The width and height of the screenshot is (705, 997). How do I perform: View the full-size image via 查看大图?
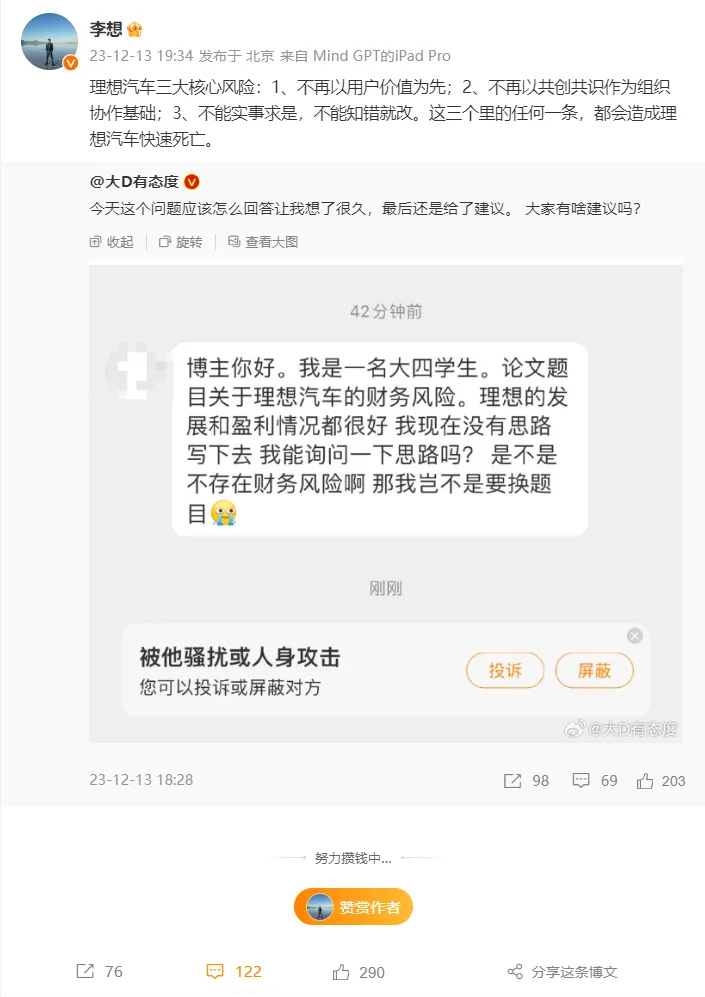click(263, 242)
